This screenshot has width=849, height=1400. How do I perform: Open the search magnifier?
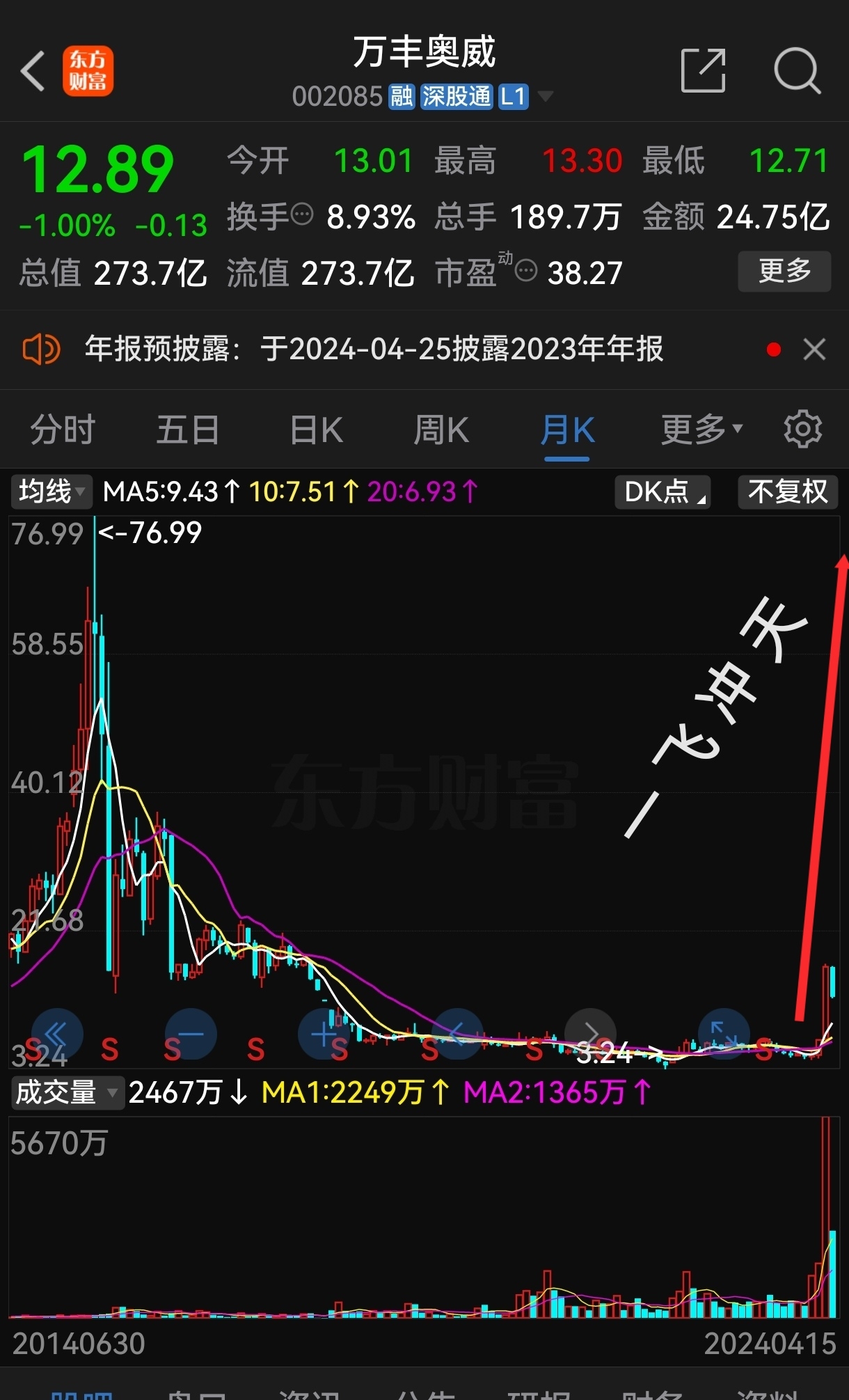point(798,70)
